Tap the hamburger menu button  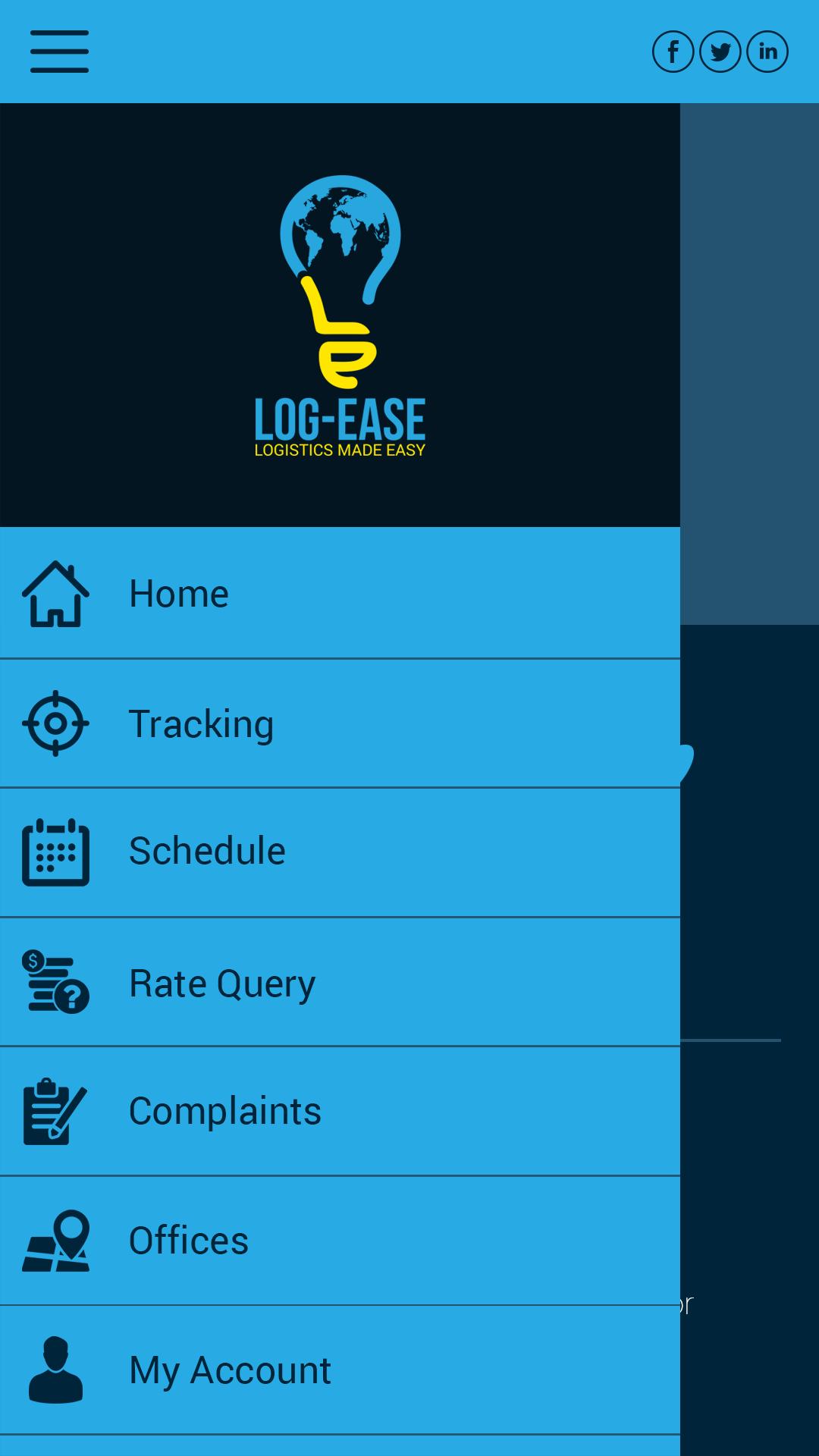(x=59, y=52)
